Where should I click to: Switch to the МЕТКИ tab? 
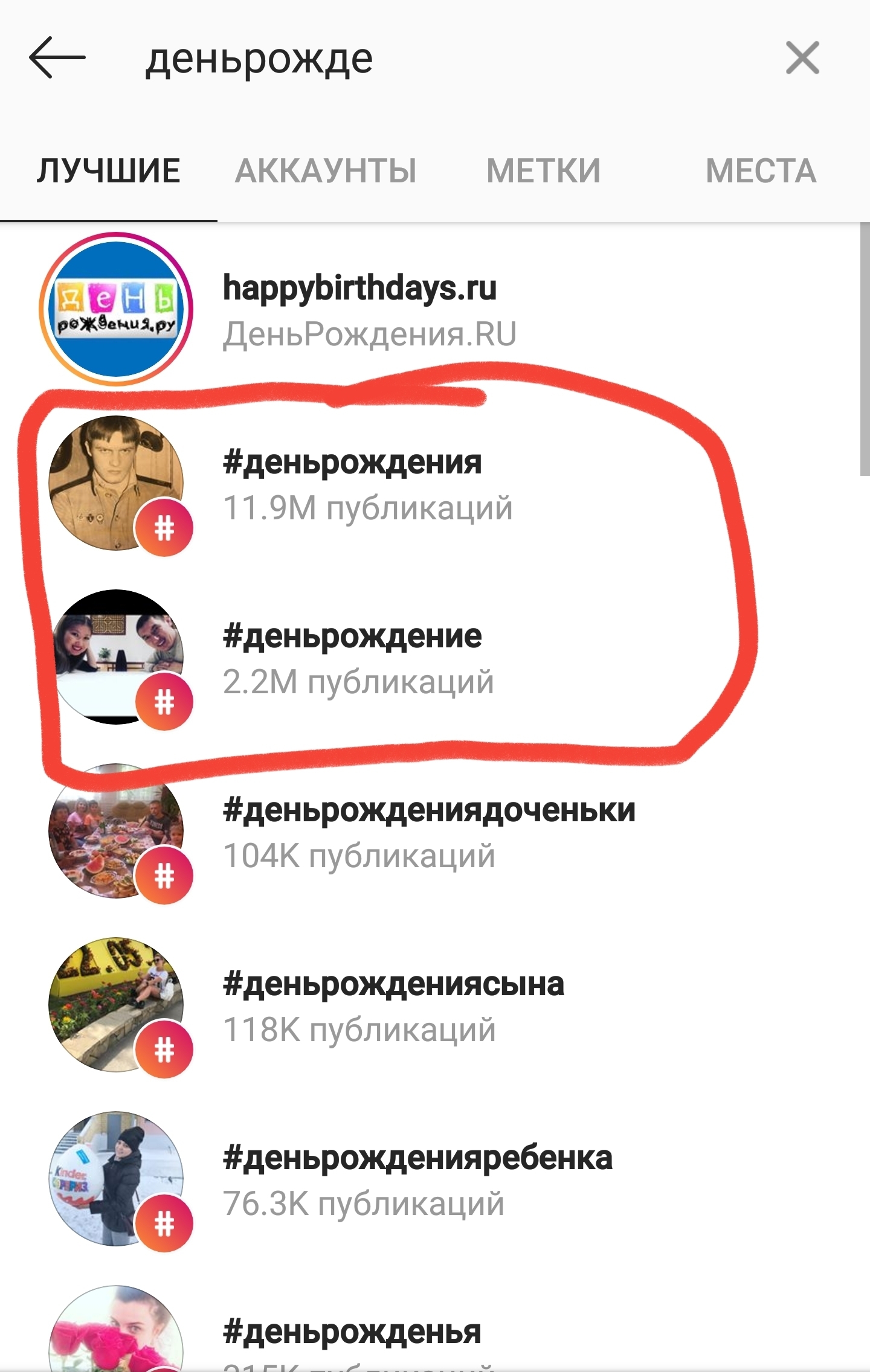[x=543, y=171]
